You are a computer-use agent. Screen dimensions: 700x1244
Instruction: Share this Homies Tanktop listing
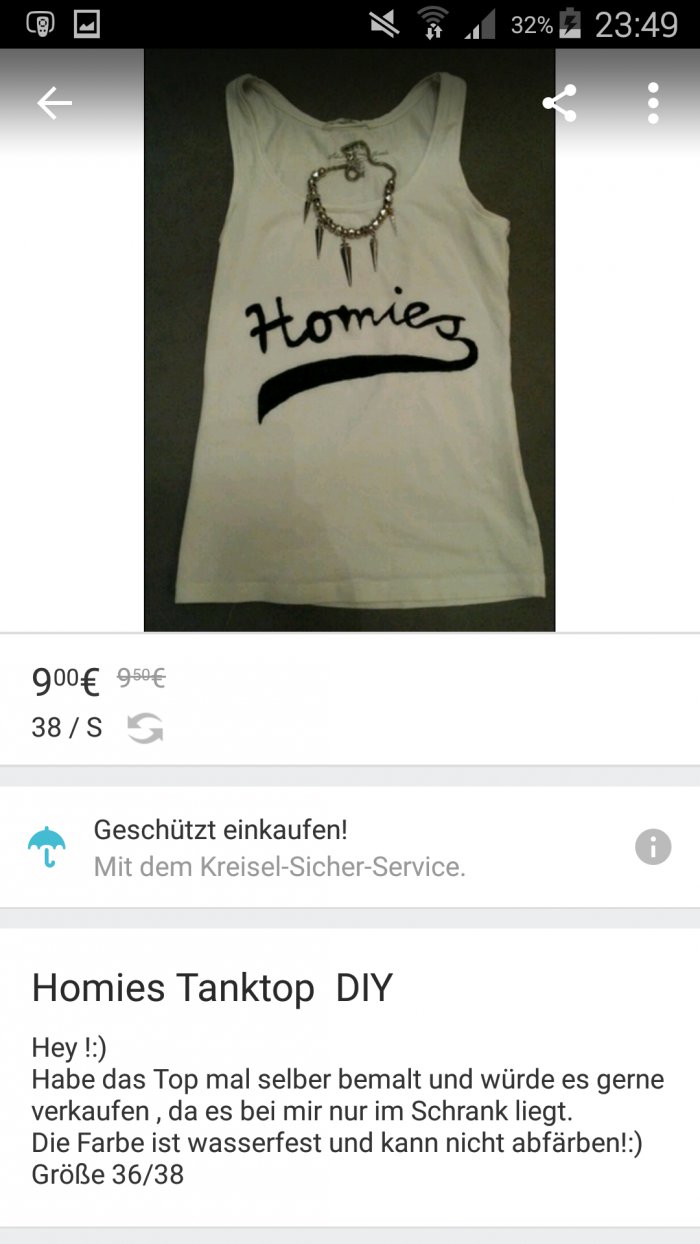[559, 103]
